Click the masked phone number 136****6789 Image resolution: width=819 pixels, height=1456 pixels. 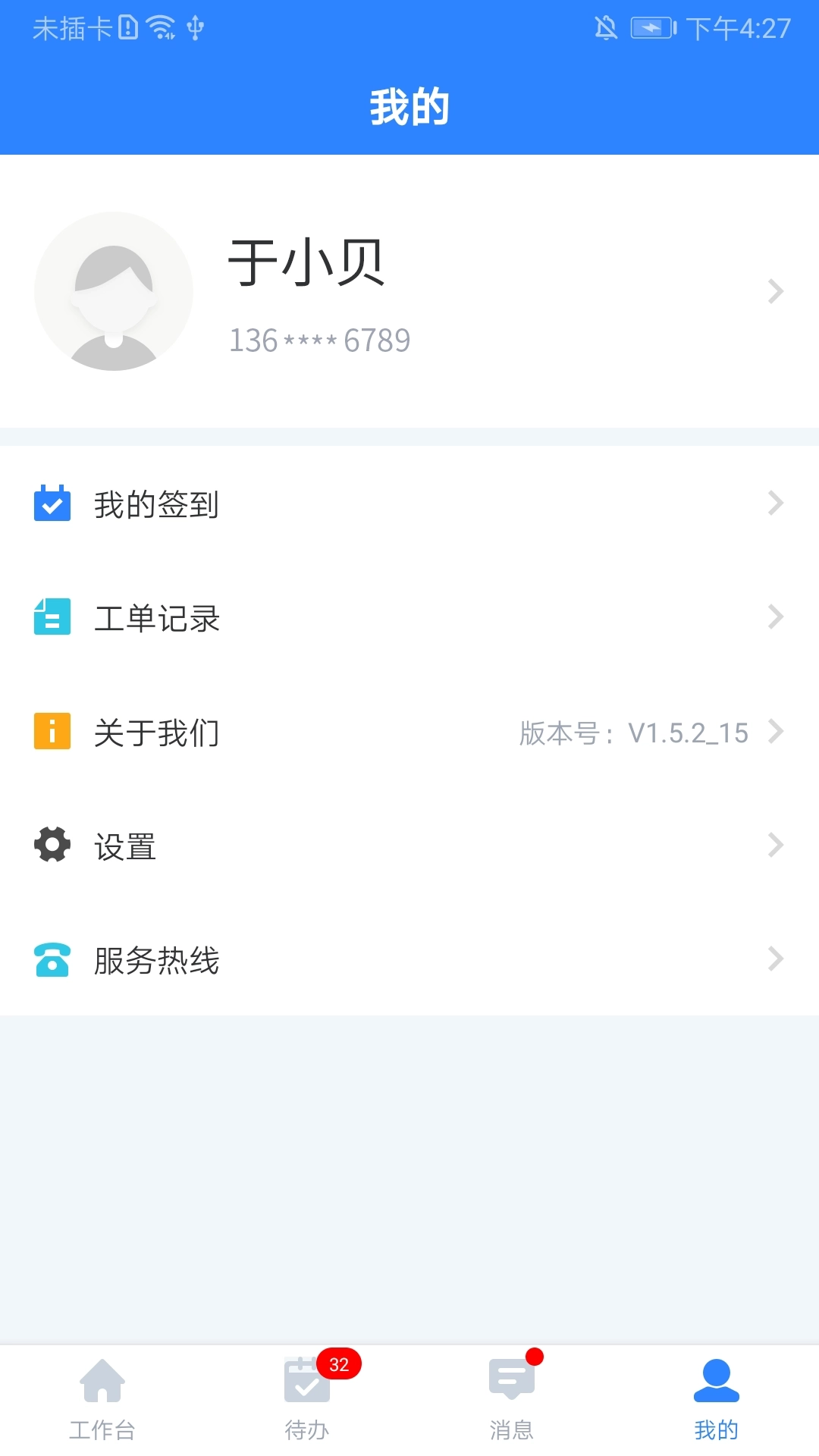point(318,340)
